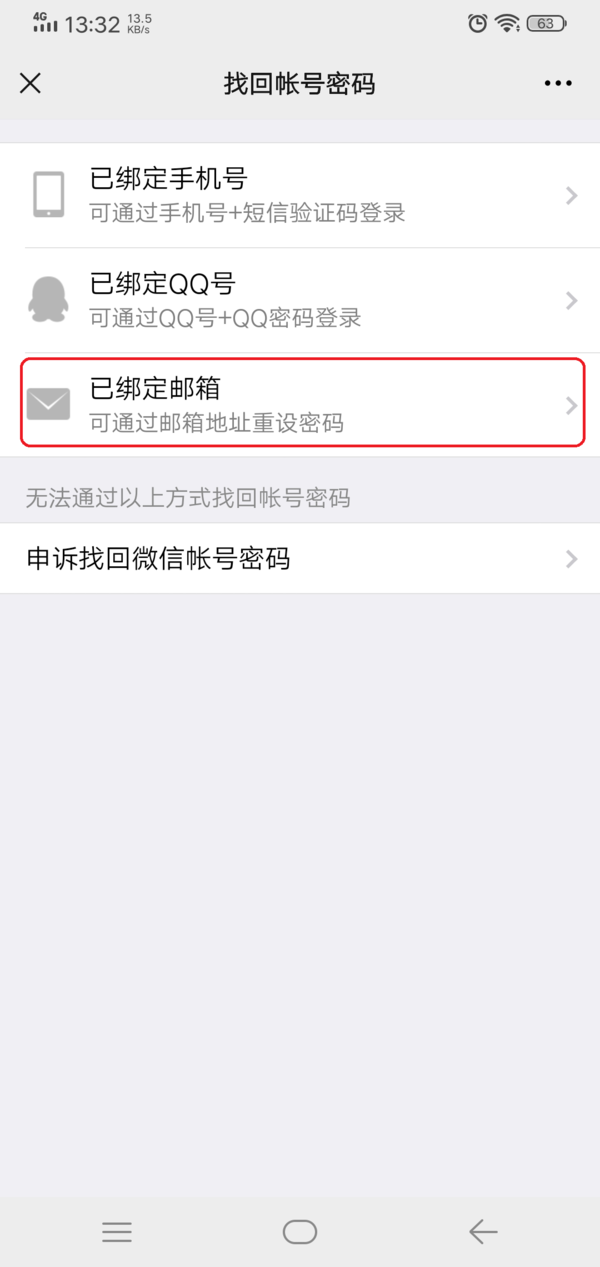600x1267 pixels.
Task: Select 已绑定手机号 recovery option
Action: point(300,195)
